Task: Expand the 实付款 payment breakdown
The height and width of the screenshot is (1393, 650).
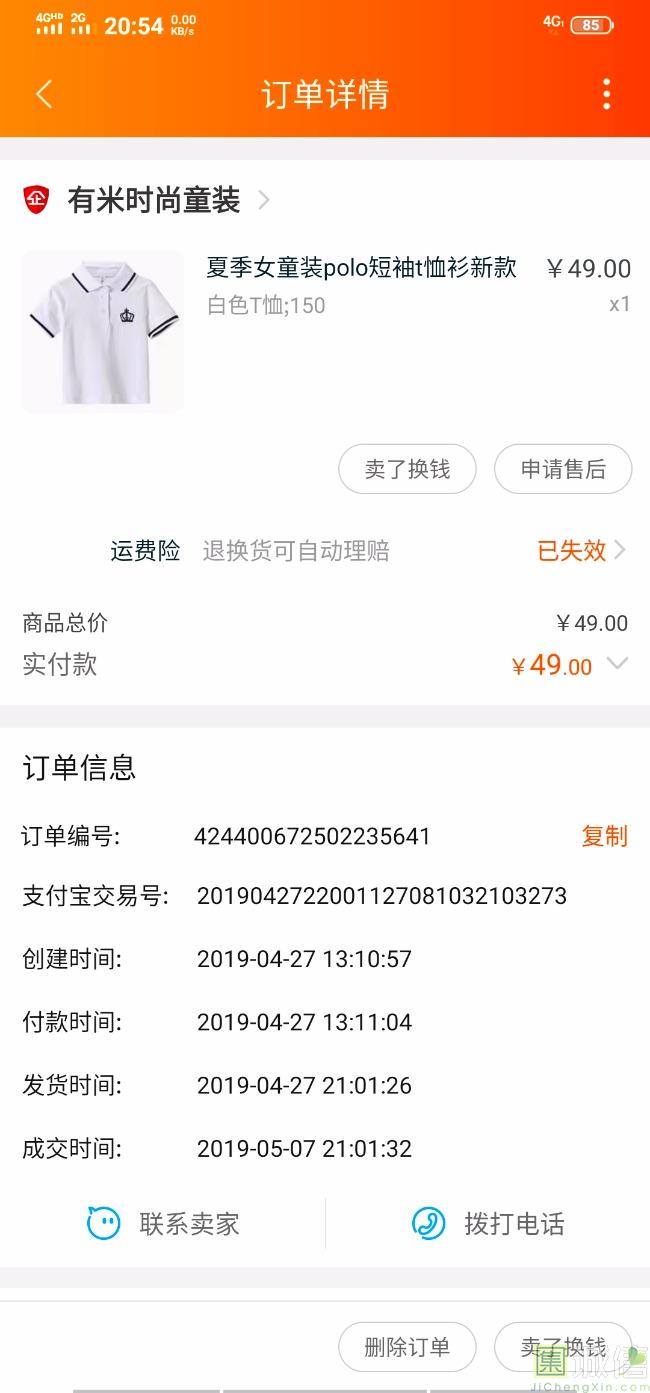Action: point(617,664)
